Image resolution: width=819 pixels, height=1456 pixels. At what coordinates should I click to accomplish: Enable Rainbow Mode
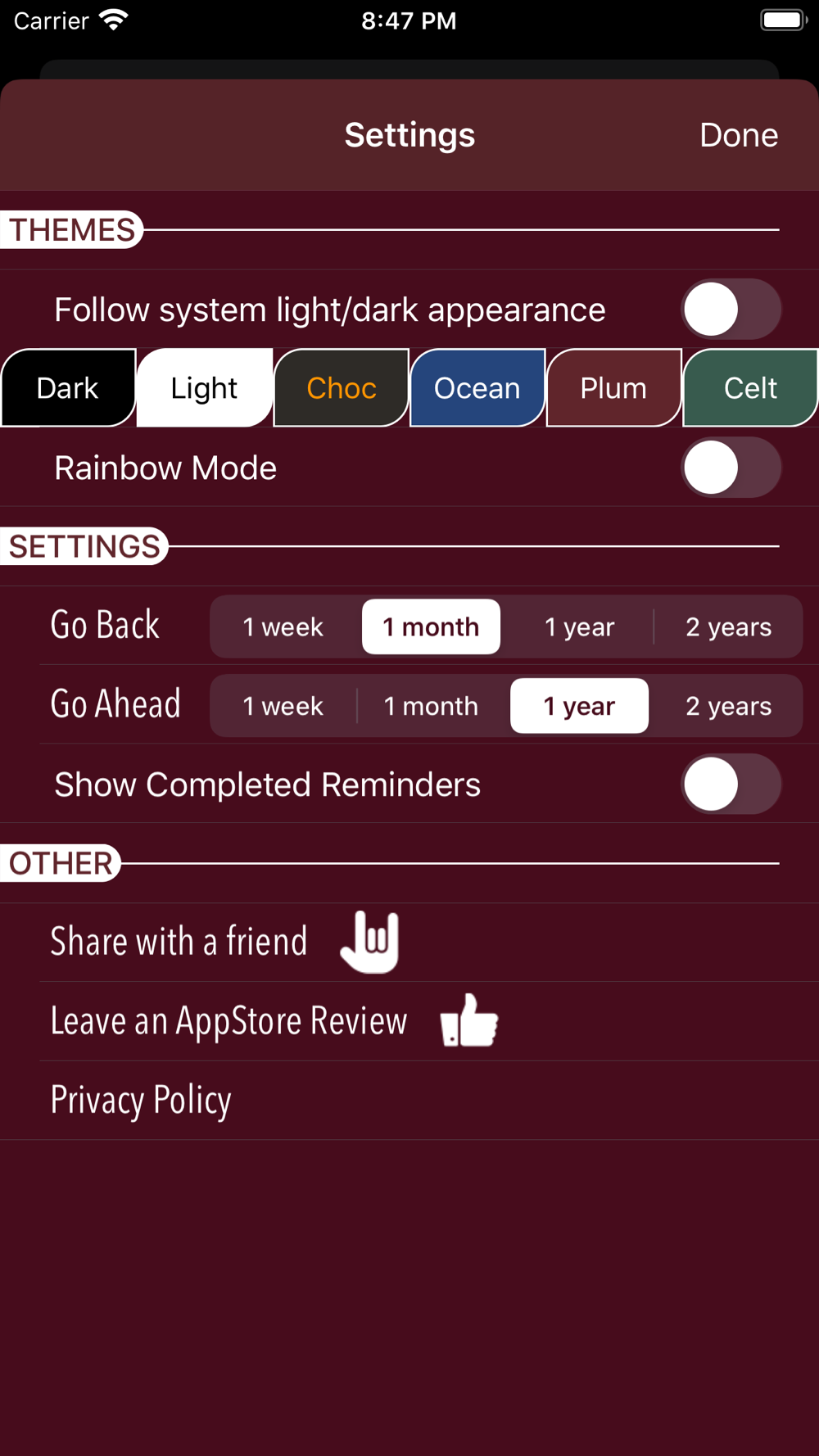coord(731,468)
